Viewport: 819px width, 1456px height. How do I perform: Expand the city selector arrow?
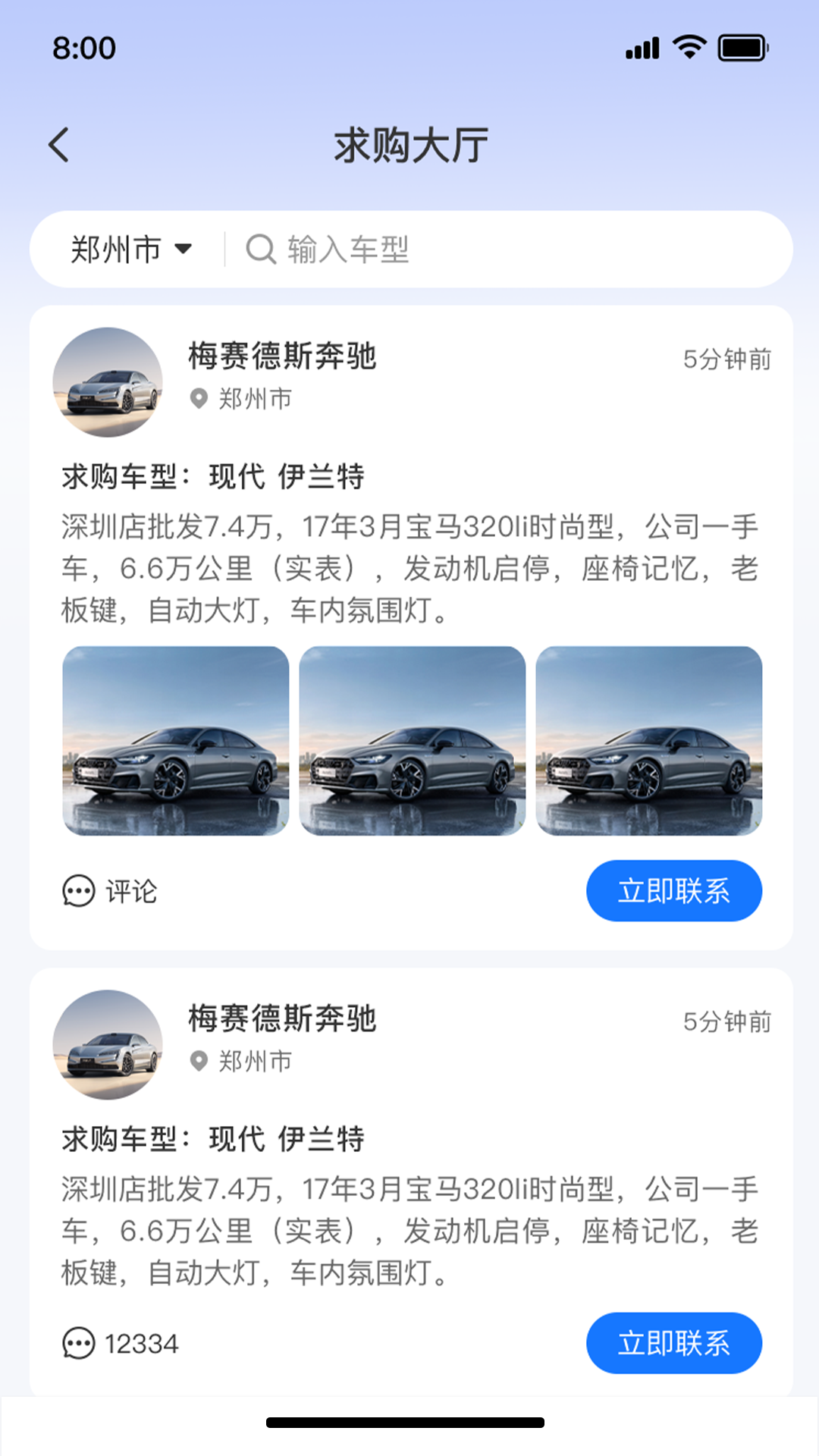pos(184,249)
